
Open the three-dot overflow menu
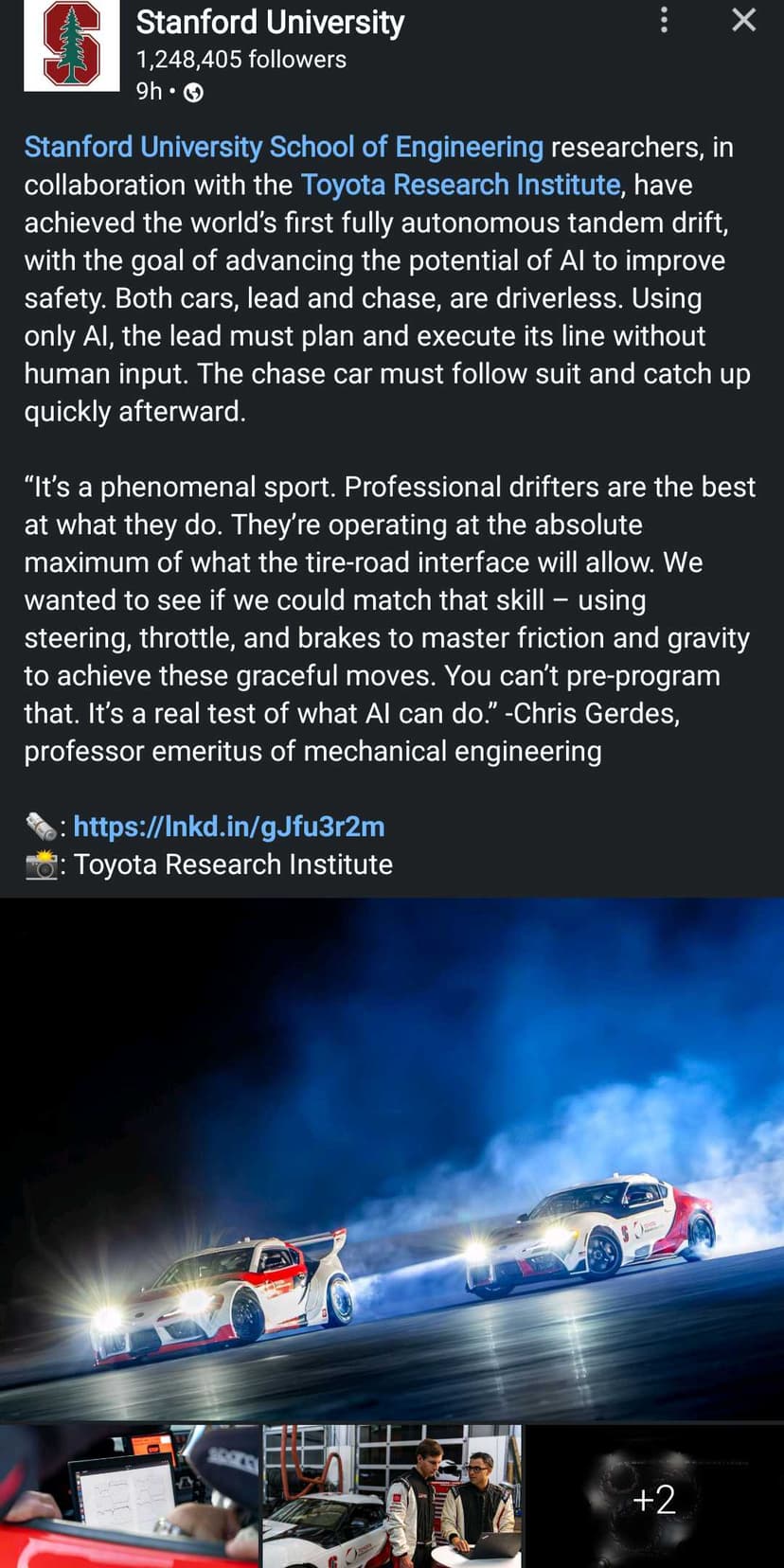[x=664, y=20]
